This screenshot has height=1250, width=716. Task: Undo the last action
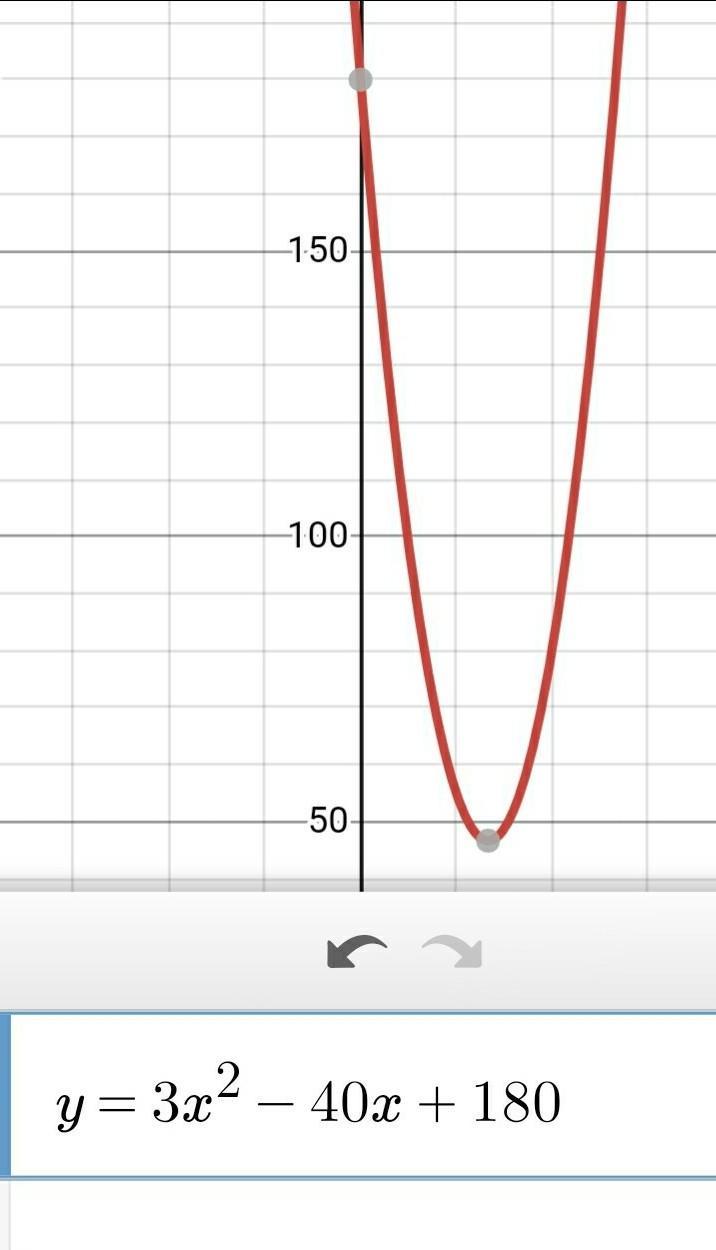(x=357, y=952)
